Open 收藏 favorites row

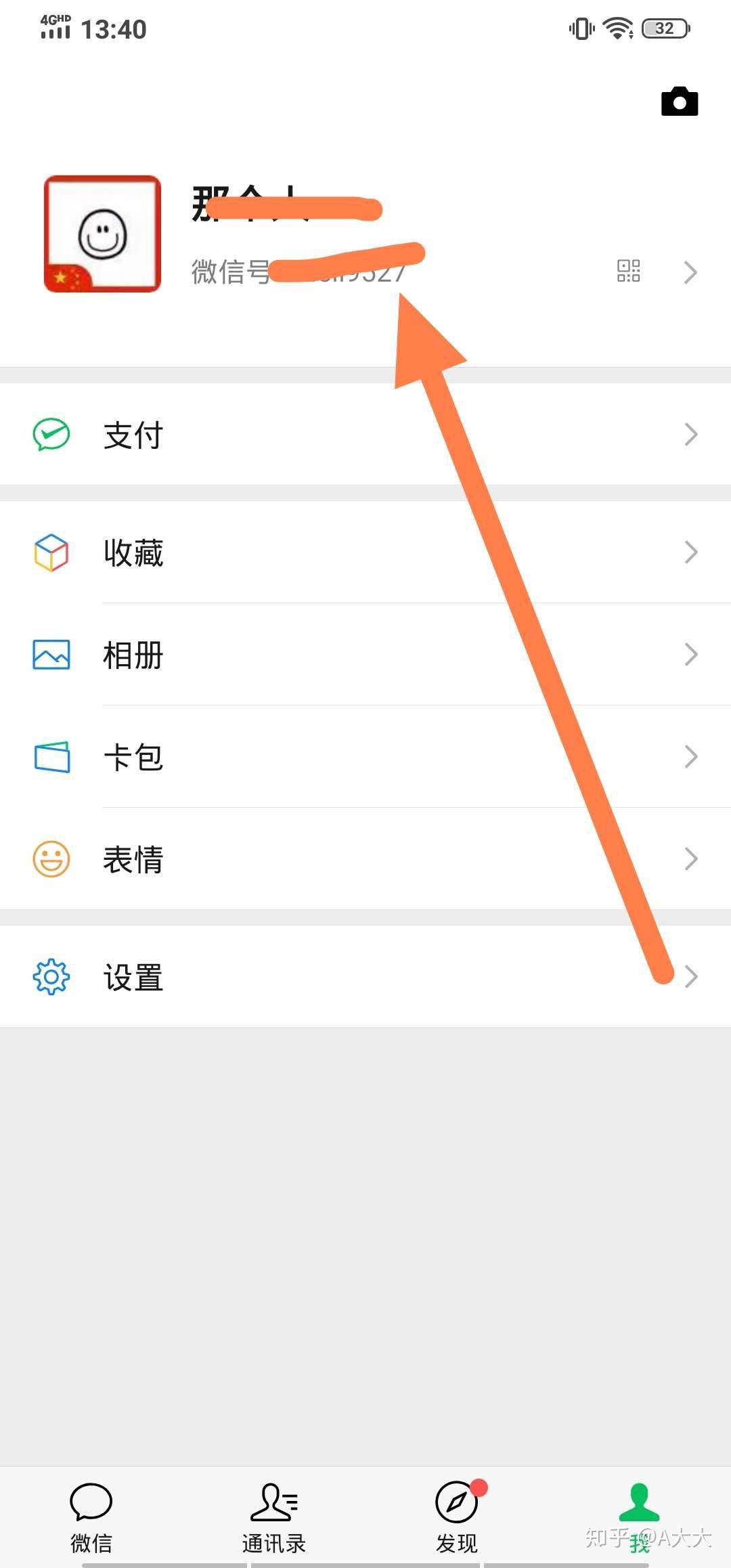point(365,552)
